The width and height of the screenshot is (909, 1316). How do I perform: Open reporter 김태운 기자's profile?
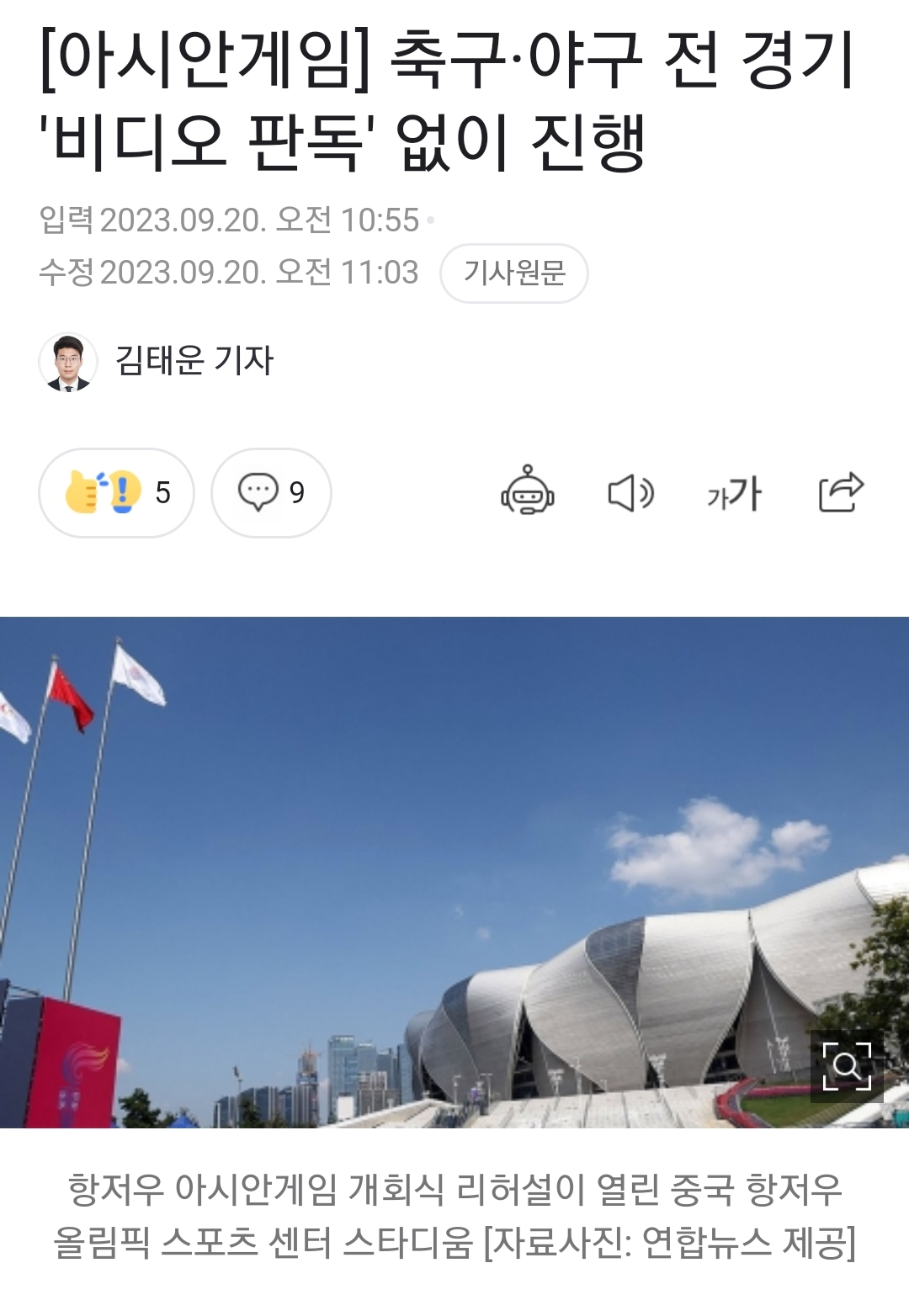pos(157,362)
